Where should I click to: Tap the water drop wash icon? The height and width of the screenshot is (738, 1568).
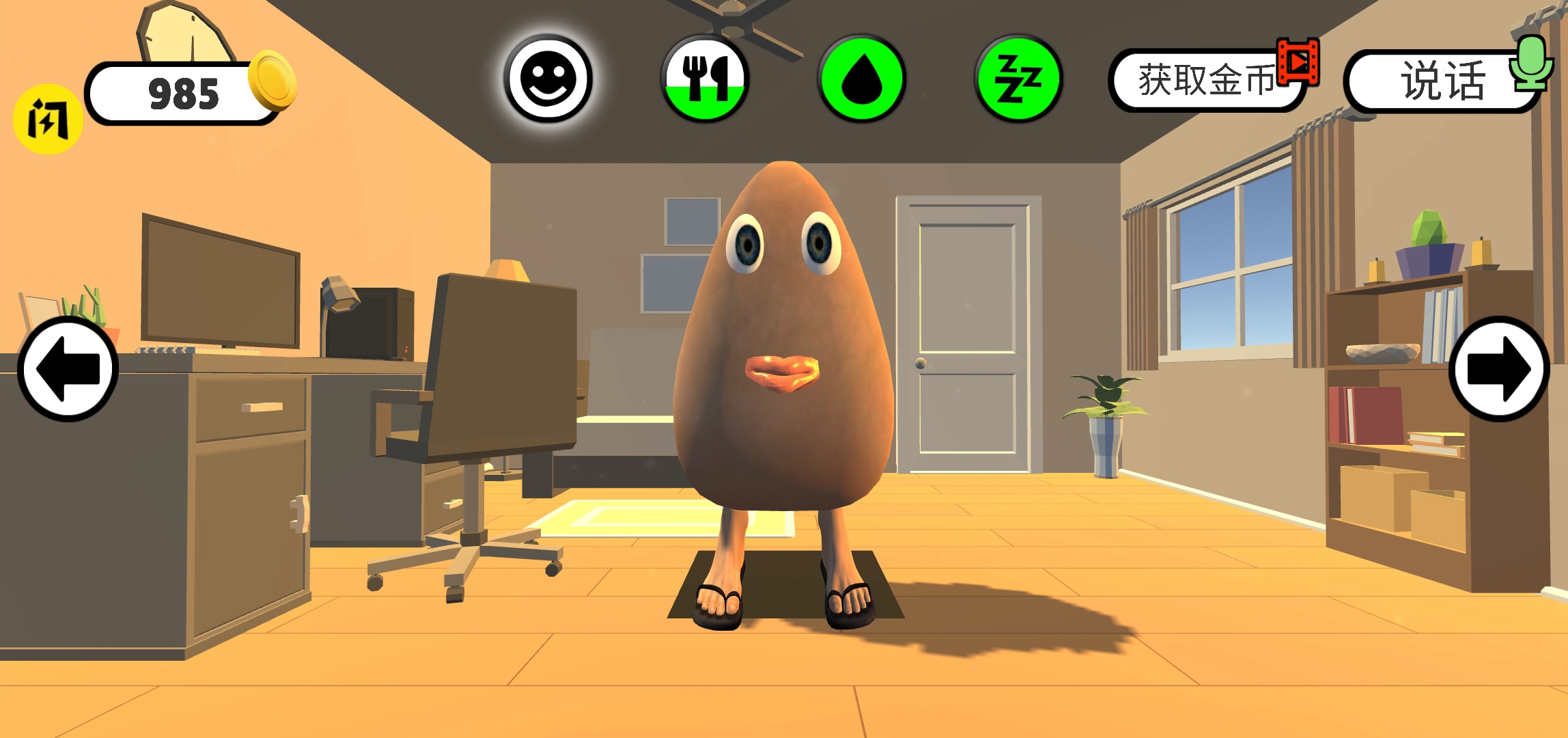(862, 79)
